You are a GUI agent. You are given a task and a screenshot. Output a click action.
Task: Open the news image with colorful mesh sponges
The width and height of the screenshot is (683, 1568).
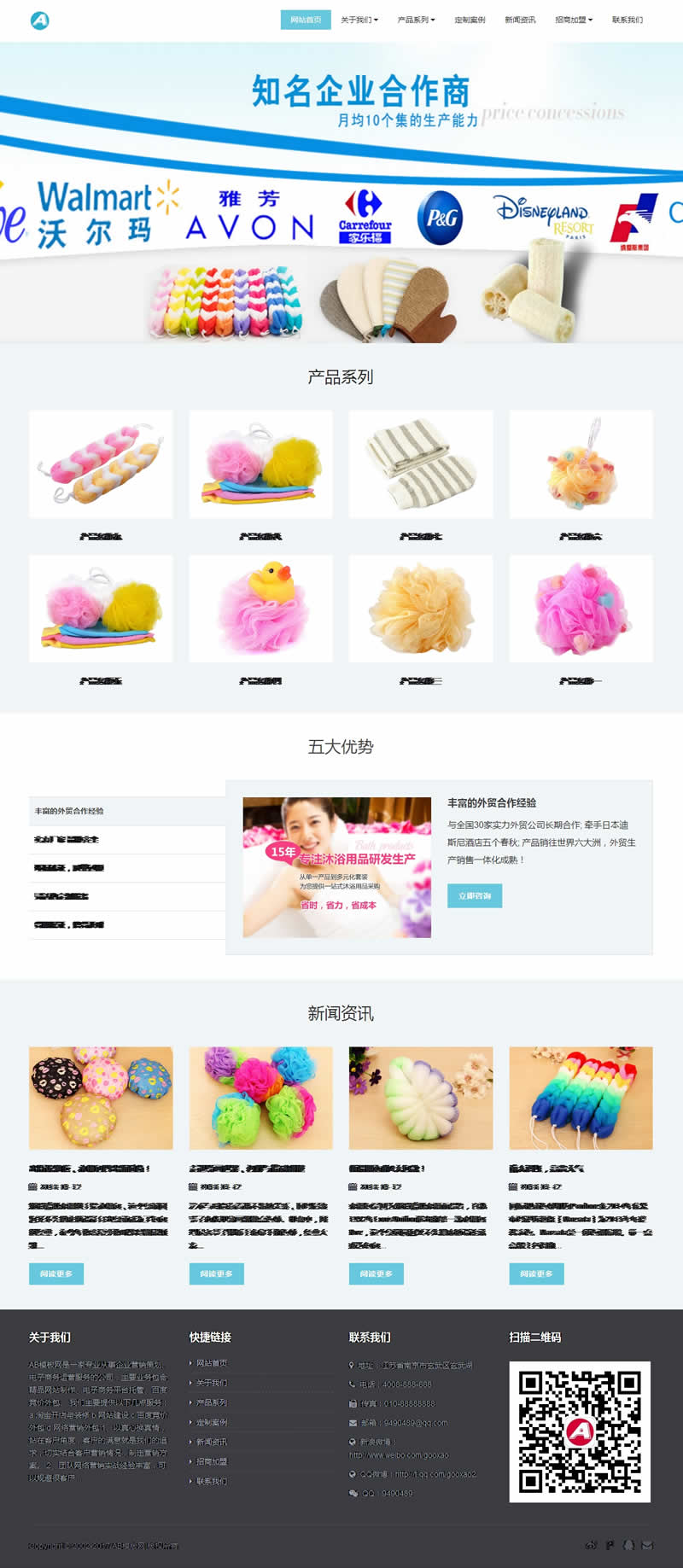[260, 1098]
